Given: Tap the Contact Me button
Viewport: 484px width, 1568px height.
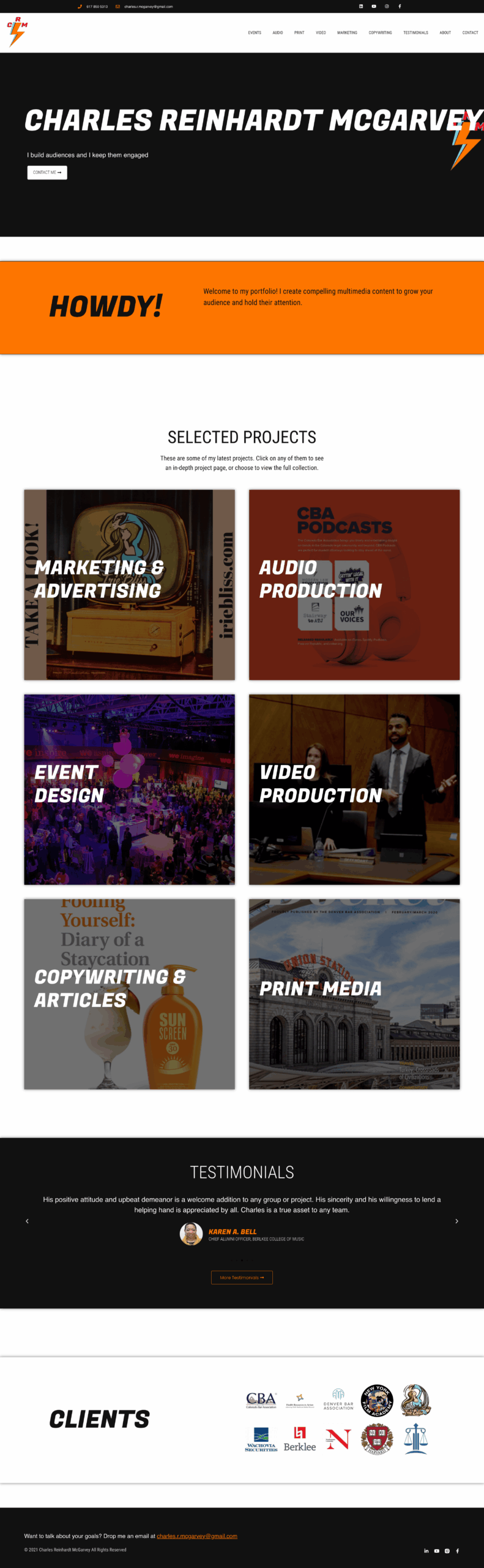Looking at the screenshot, I should pos(47,173).
